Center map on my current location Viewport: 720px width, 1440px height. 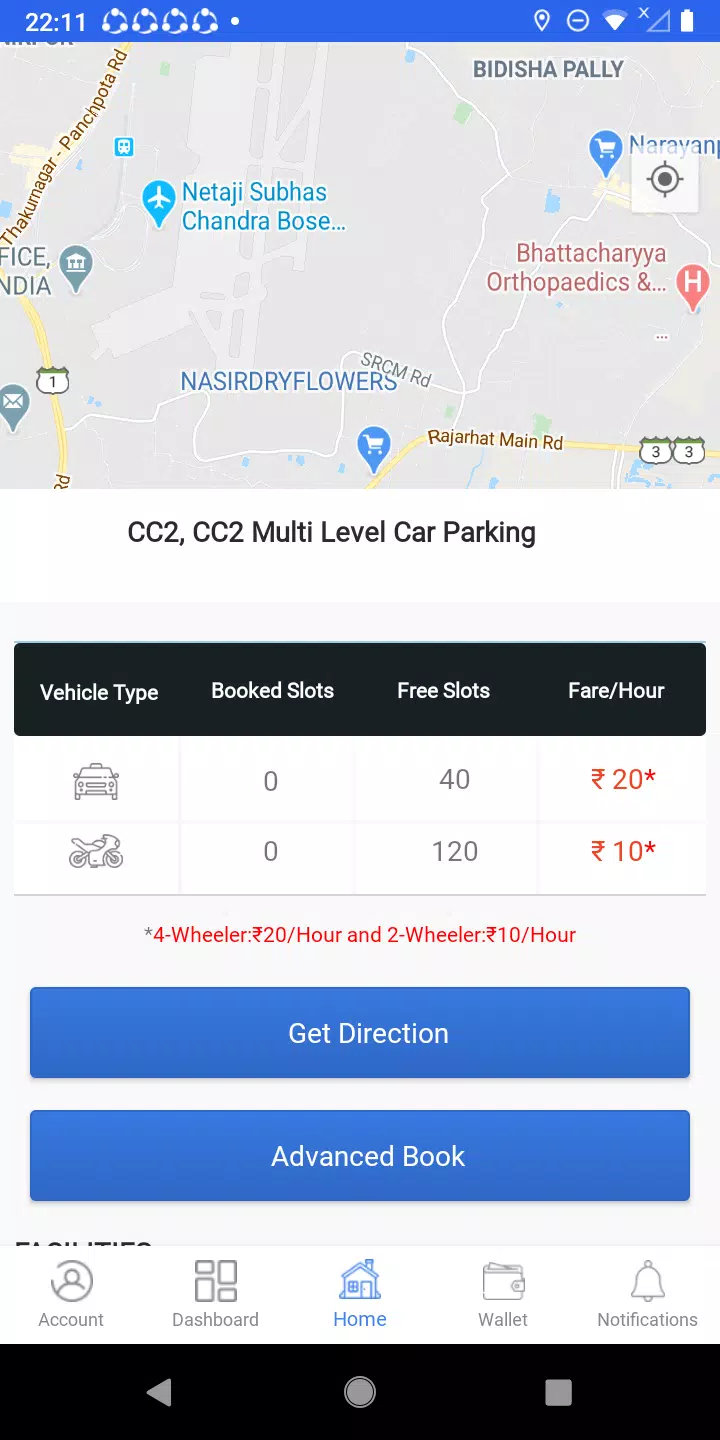[664, 180]
